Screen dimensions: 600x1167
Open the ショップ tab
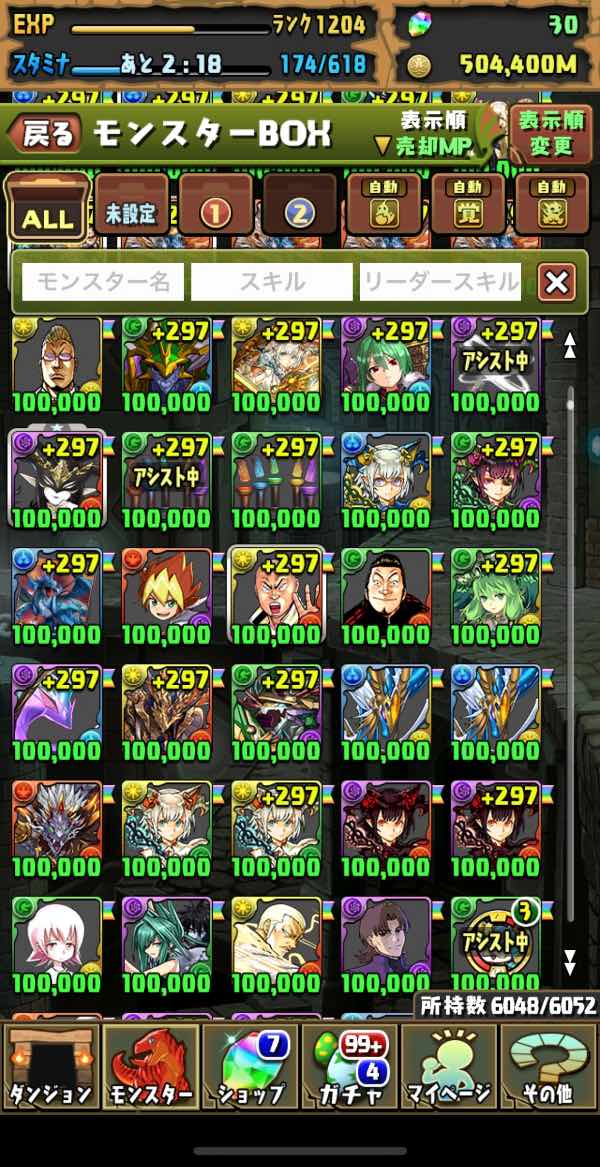(x=250, y=1066)
